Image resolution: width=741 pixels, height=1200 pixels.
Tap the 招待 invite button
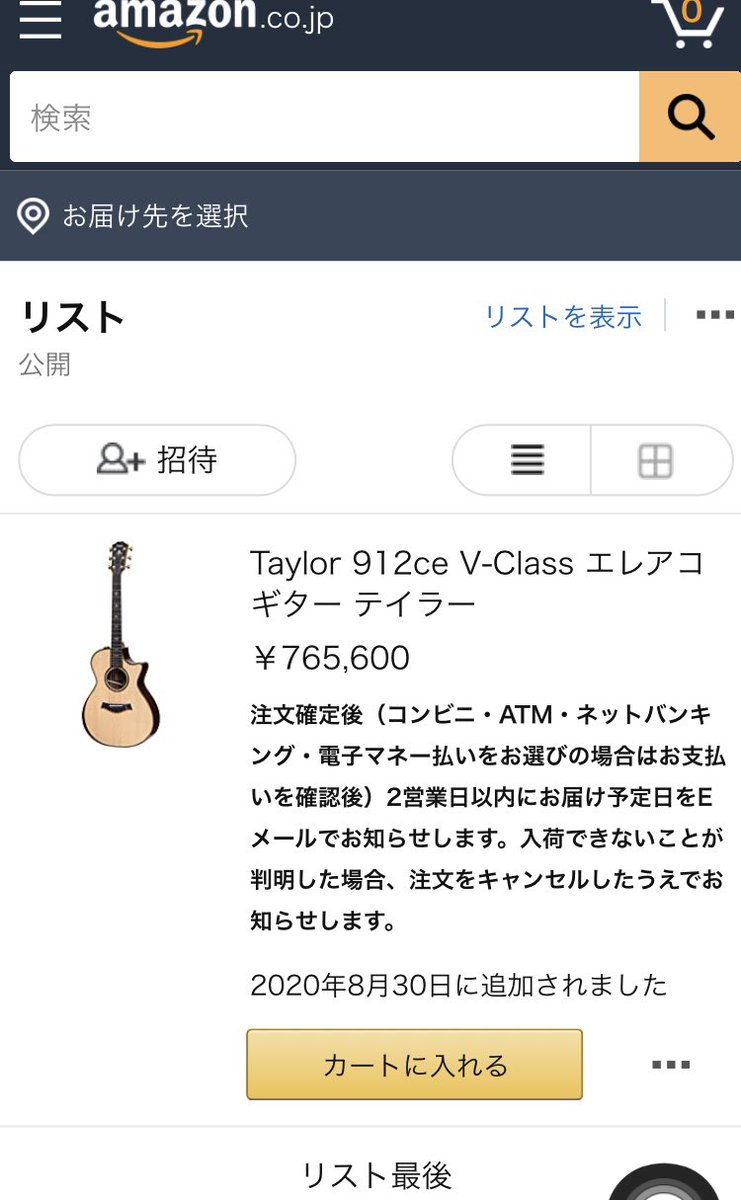(157, 460)
